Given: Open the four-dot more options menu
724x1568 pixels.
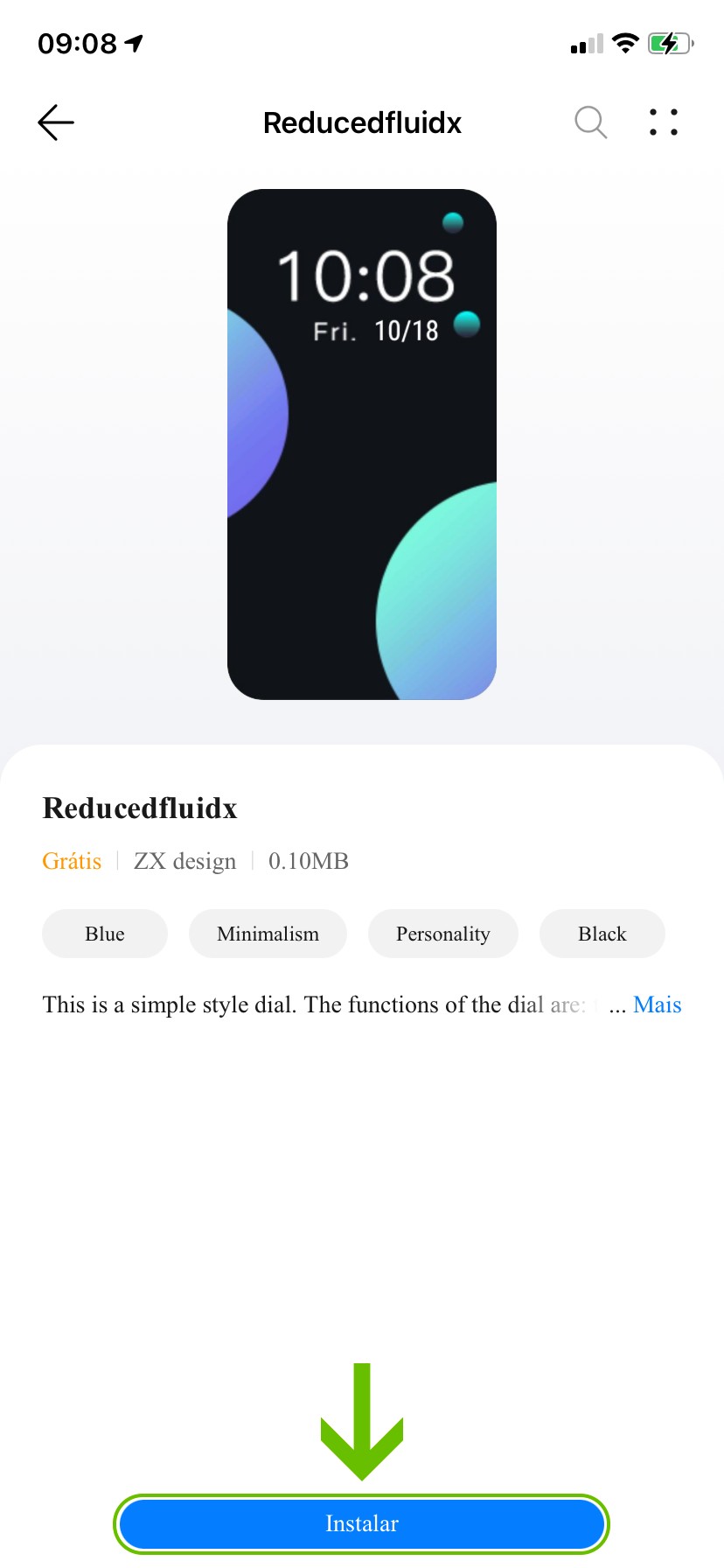Looking at the screenshot, I should pyautogui.click(x=663, y=122).
